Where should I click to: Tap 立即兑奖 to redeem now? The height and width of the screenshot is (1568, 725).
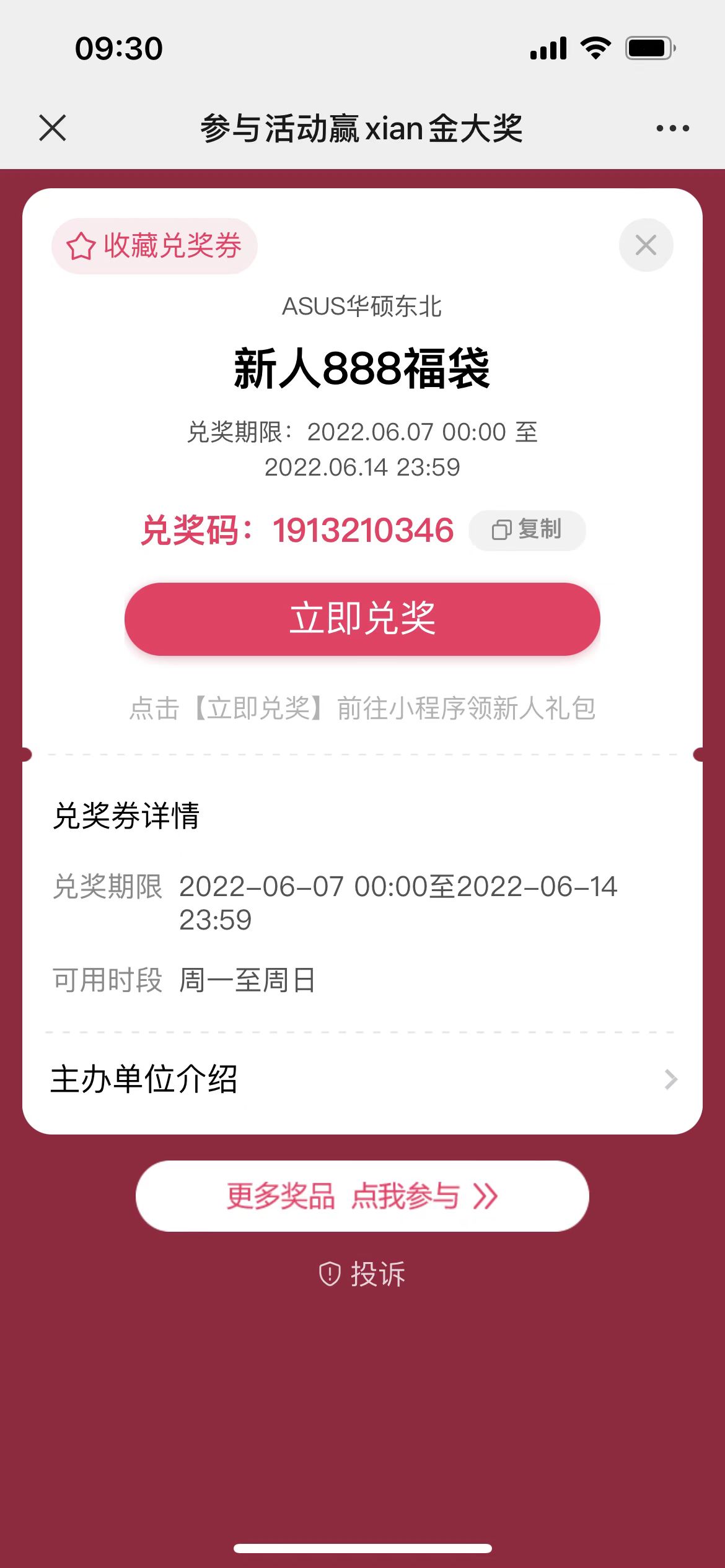click(362, 619)
